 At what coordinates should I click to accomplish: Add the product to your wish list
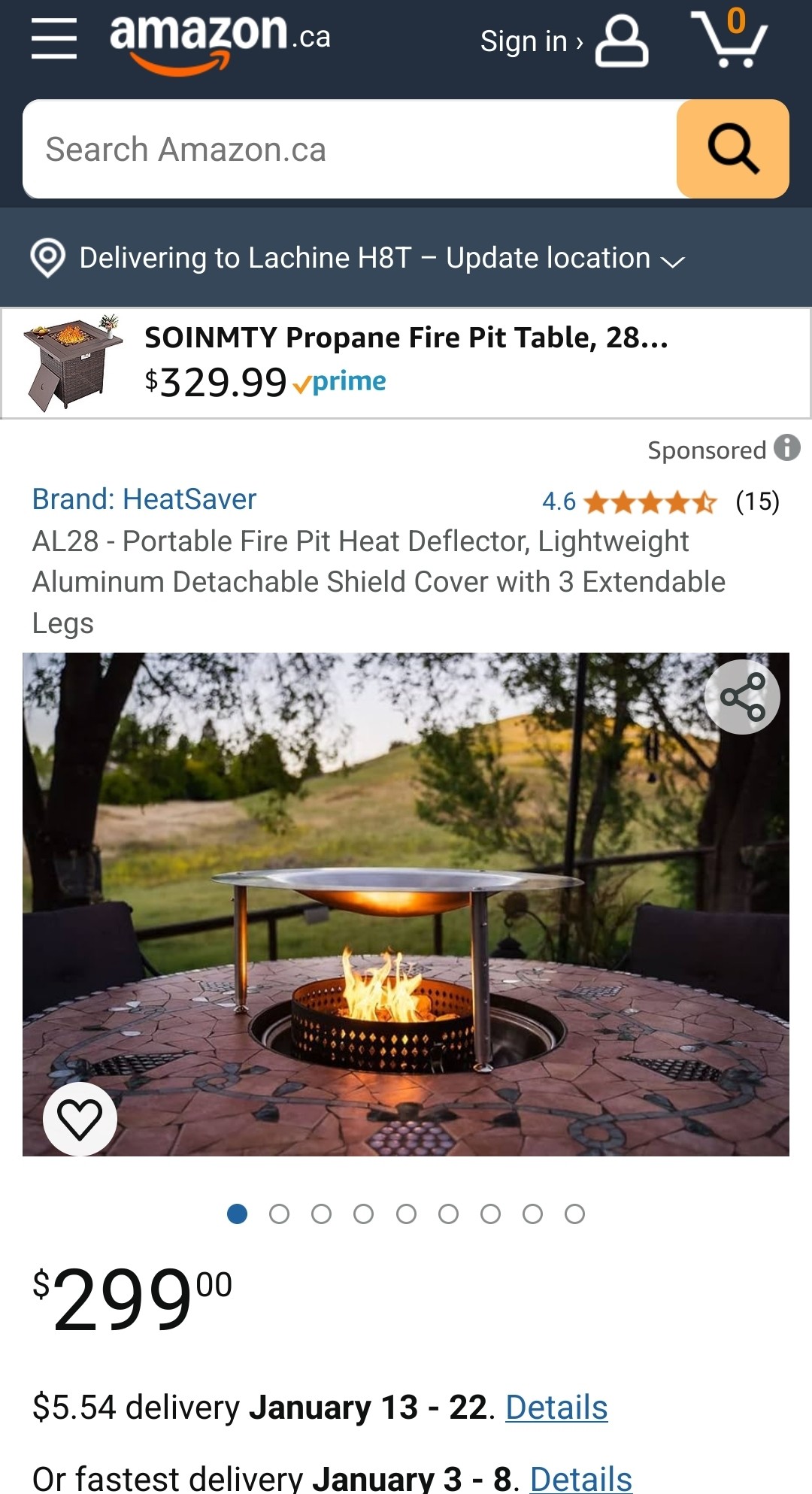point(80,1118)
